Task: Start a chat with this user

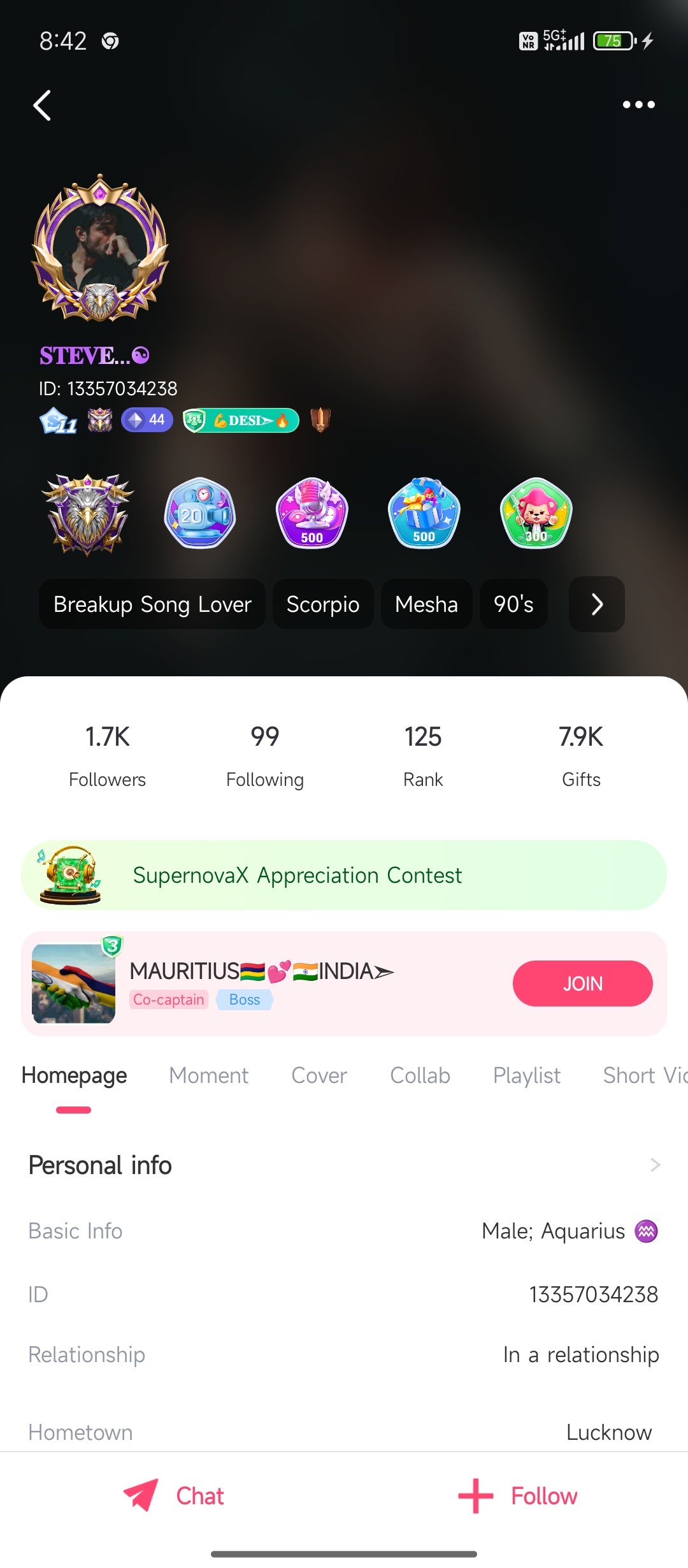Action: click(173, 1496)
